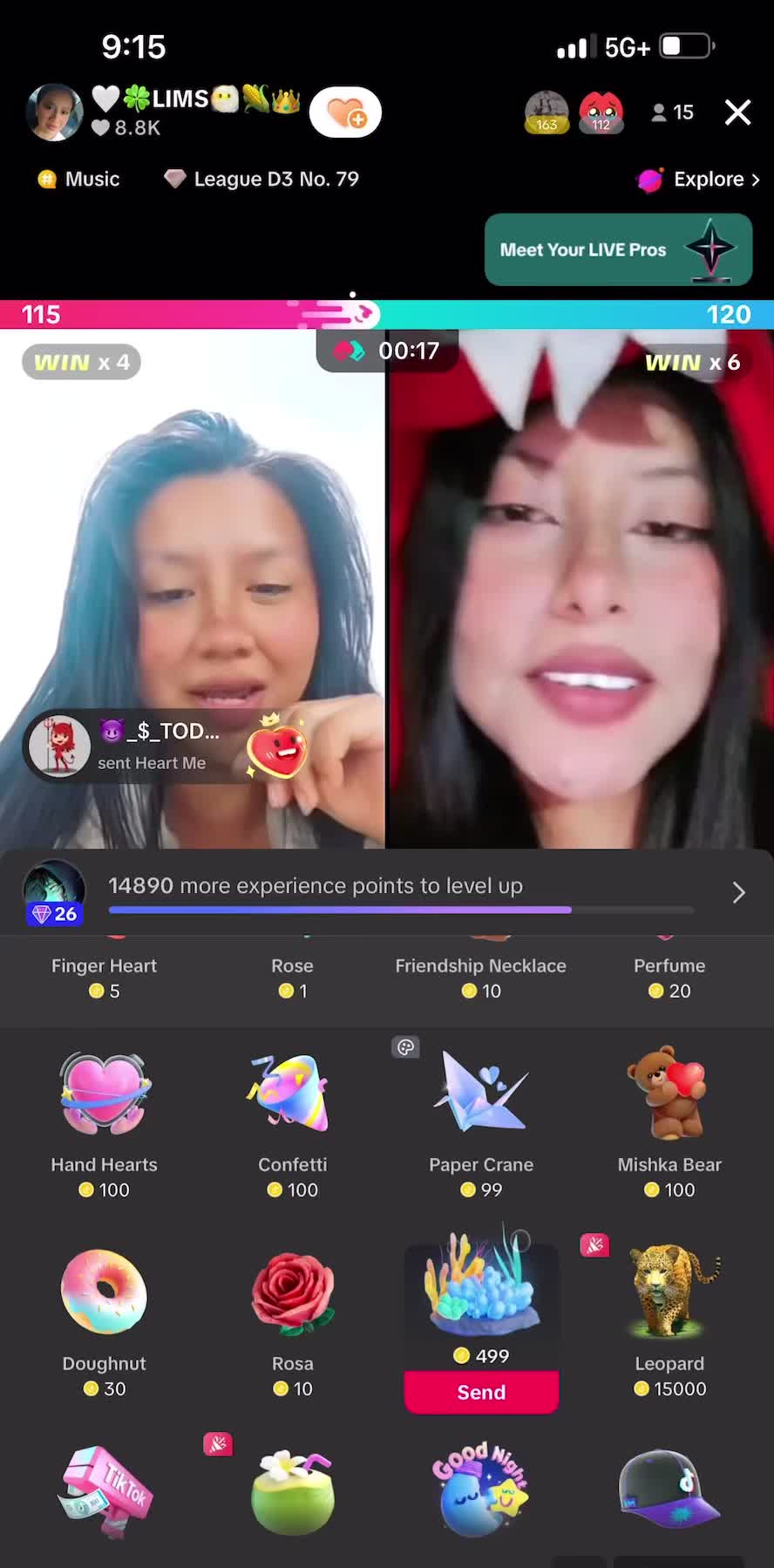
Task: Open the Music tag
Action: point(79,180)
